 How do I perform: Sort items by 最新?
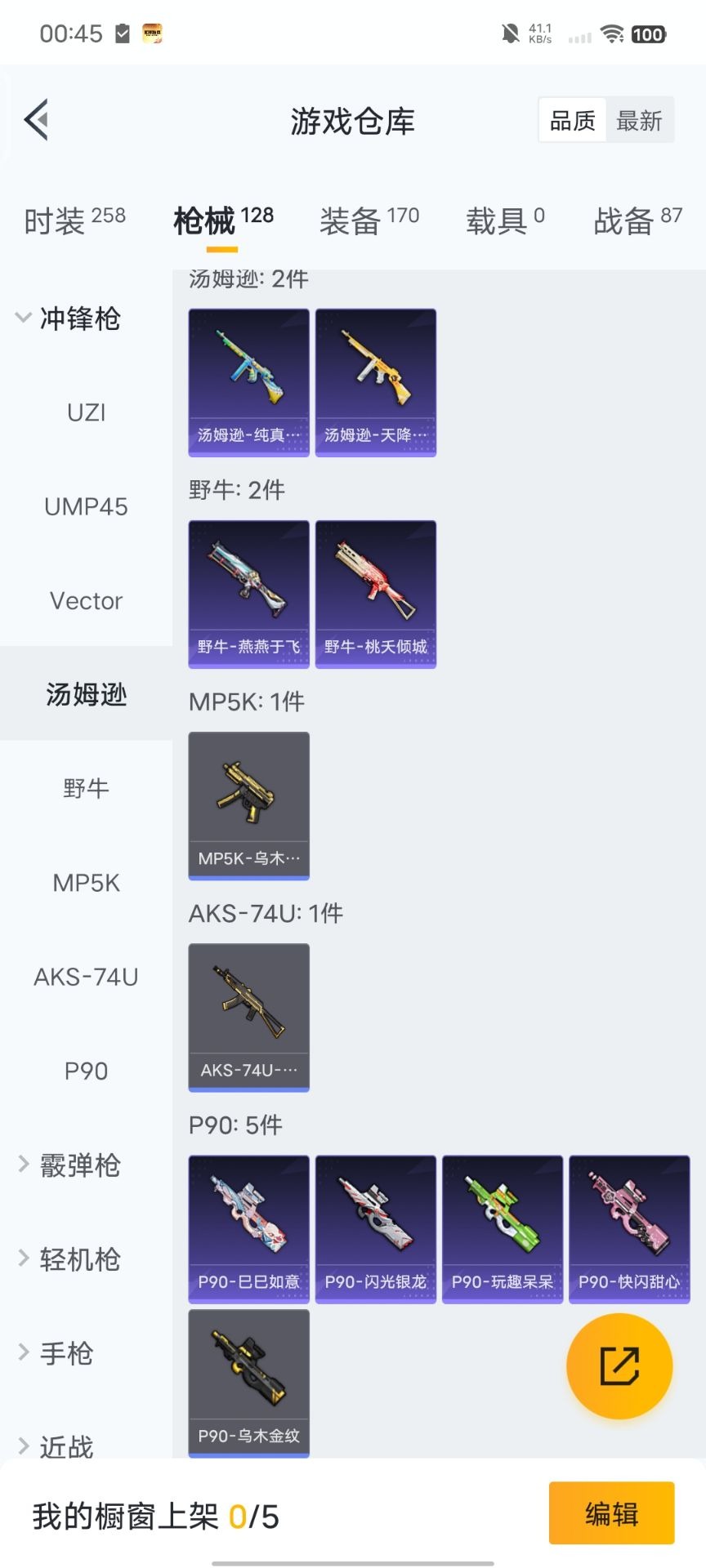[639, 121]
